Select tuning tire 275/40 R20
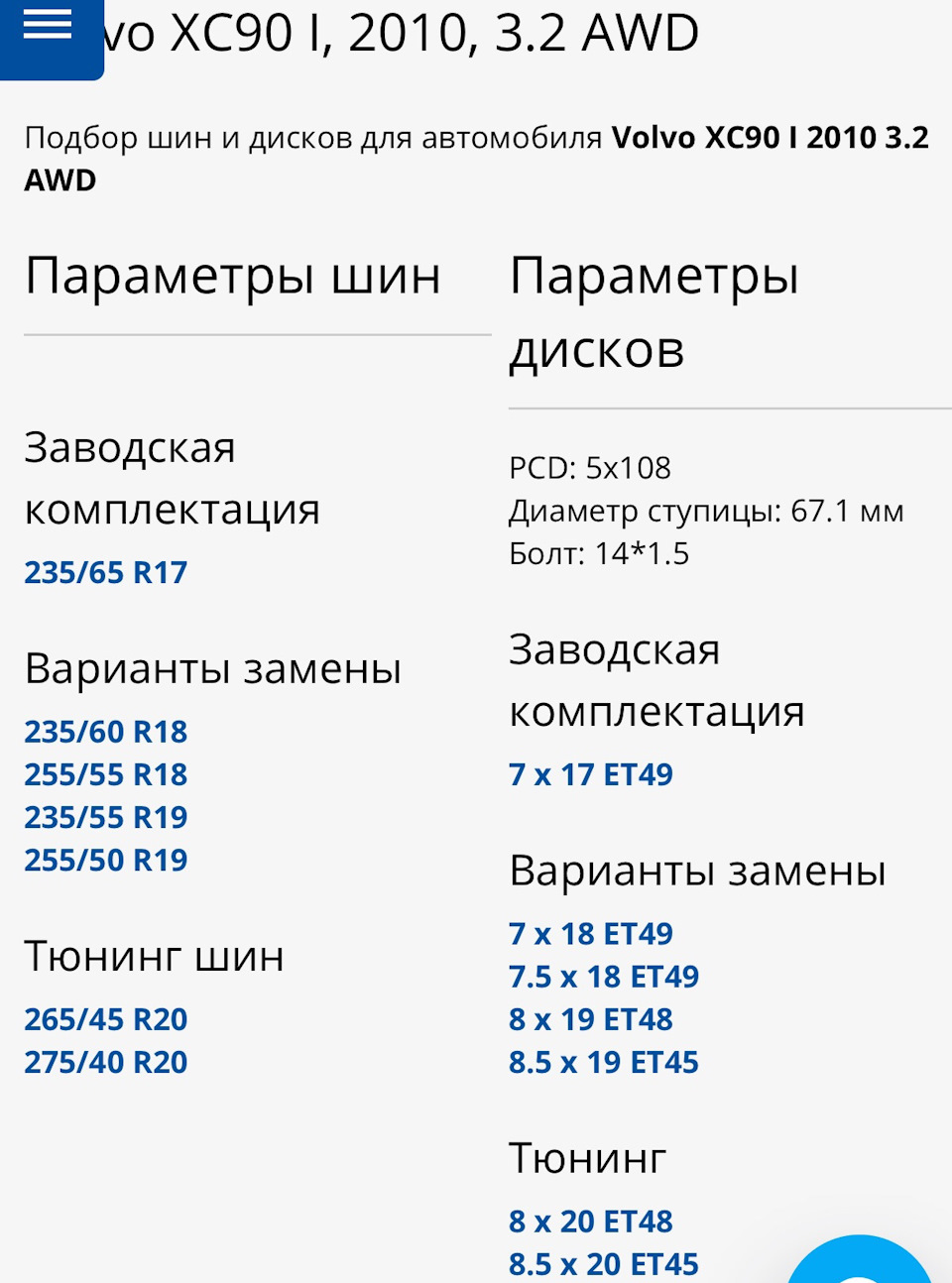This screenshot has height=1283, width=952. 106,1062
